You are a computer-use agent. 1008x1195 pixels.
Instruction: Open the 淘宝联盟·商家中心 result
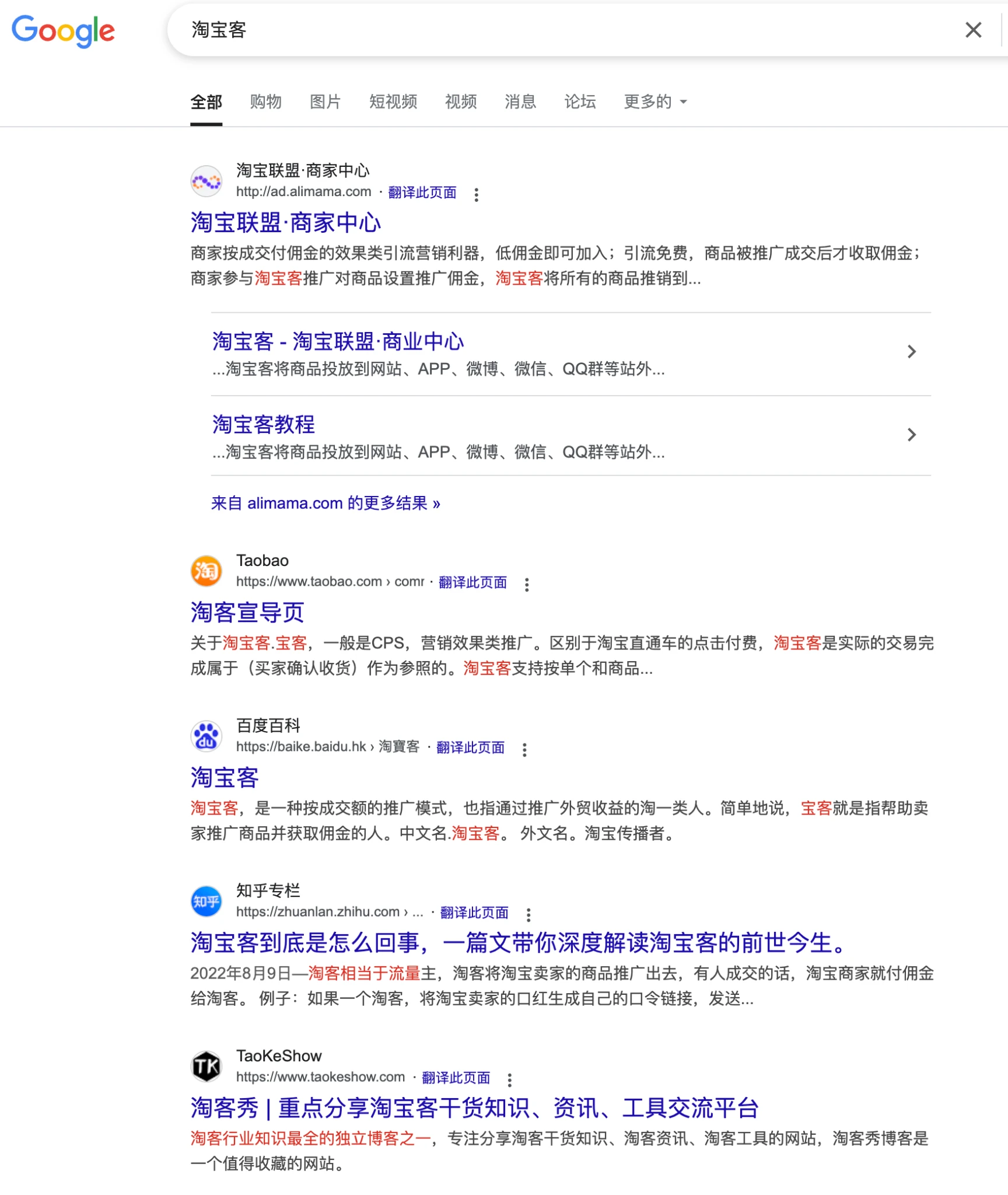(x=285, y=222)
